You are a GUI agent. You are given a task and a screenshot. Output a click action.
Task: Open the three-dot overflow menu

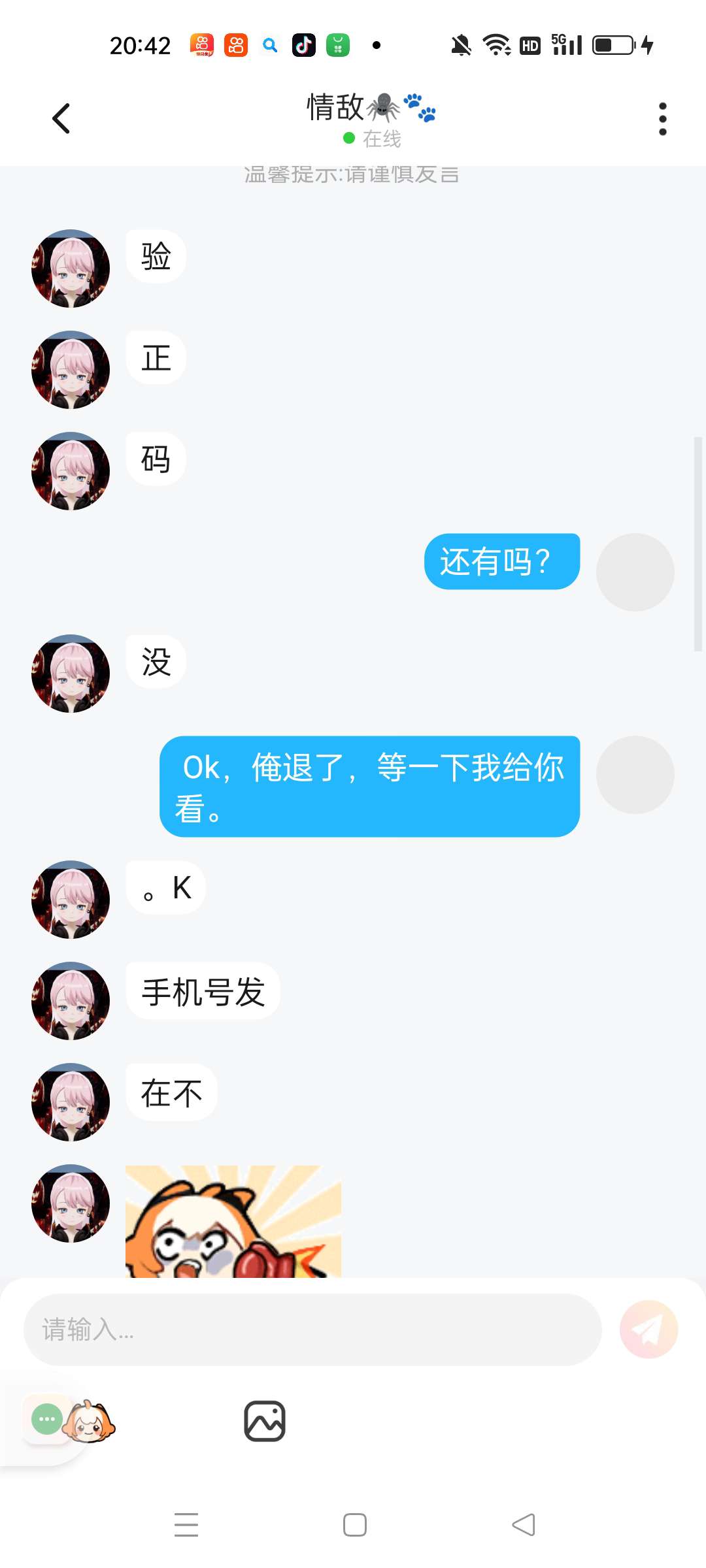662,119
